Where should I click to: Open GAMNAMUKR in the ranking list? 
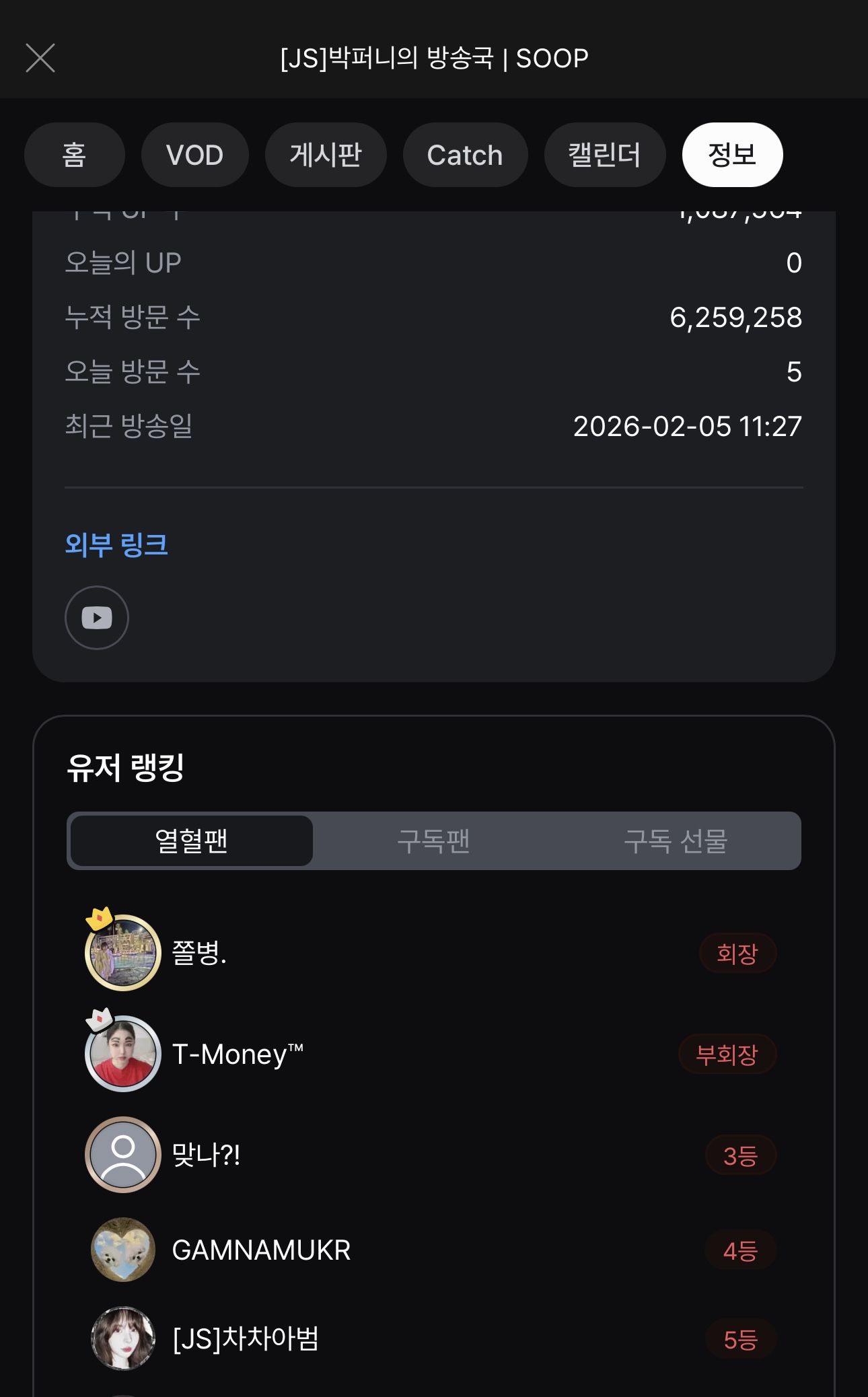[x=261, y=1250]
